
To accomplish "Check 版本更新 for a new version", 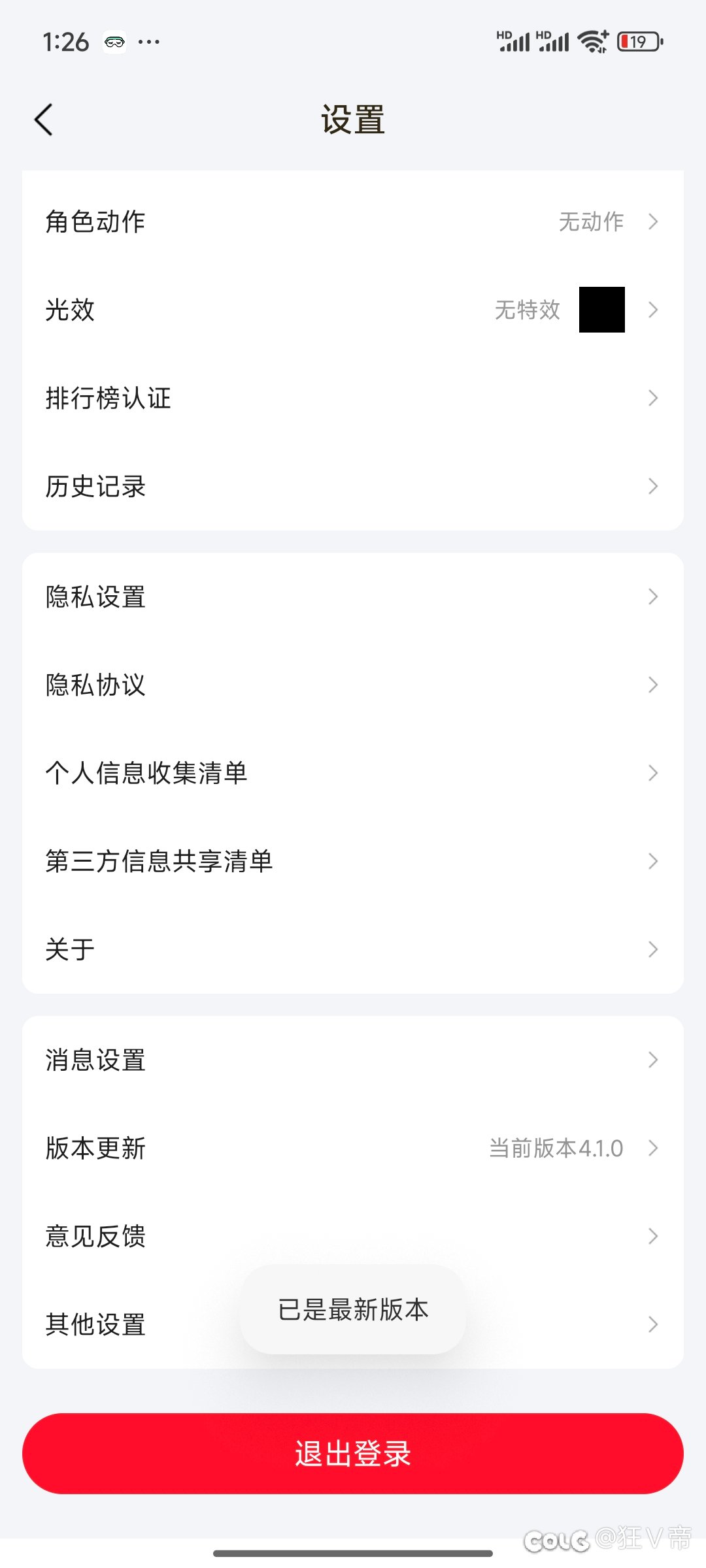I will 353,1148.
